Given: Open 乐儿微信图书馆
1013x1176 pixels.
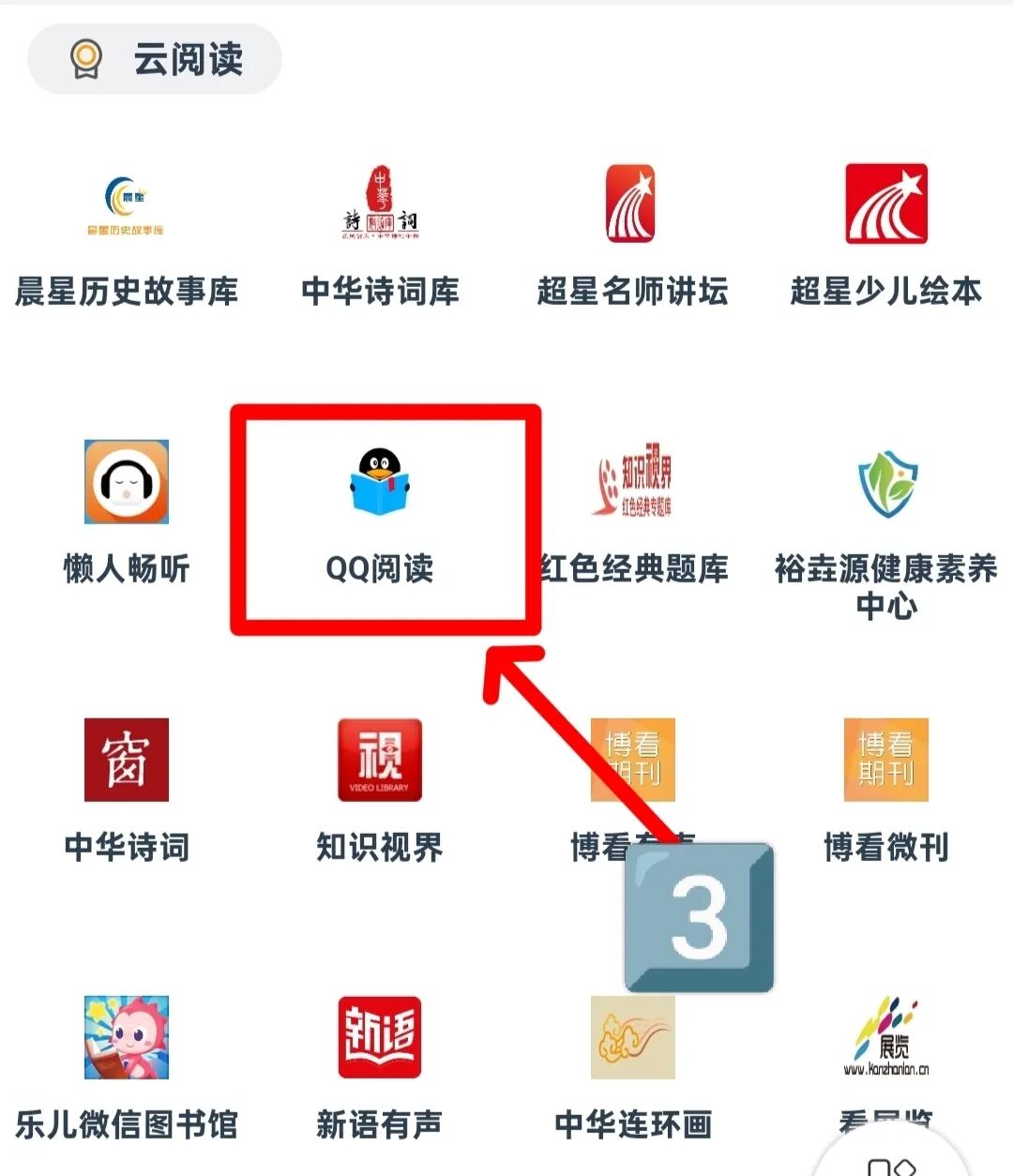Looking at the screenshot, I should tap(127, 1037).
